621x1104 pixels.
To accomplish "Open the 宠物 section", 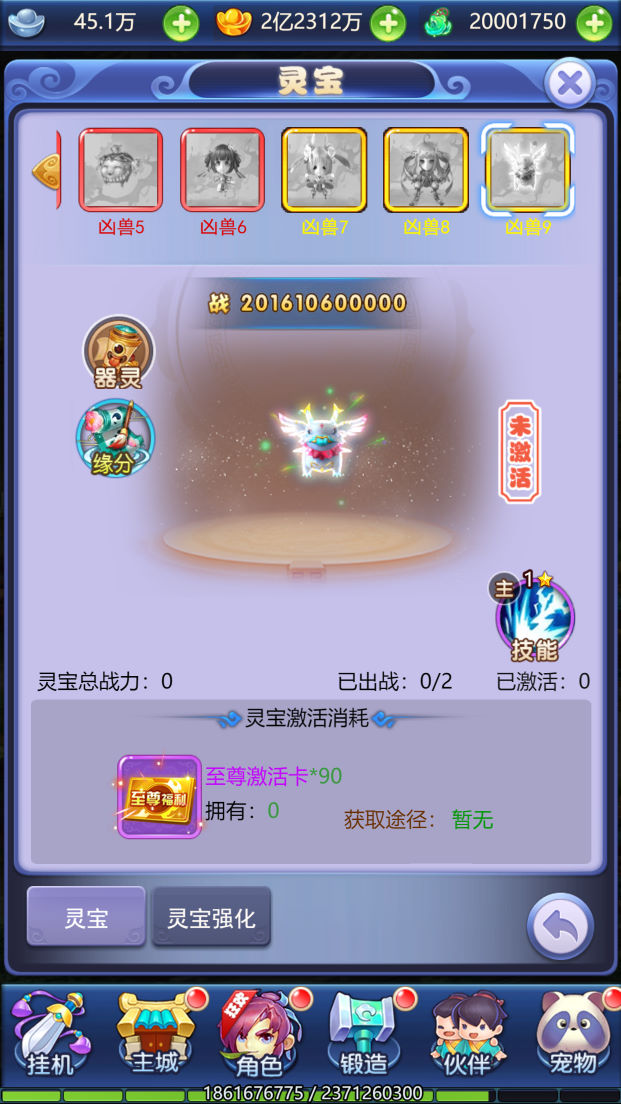I will (572, 1035).
